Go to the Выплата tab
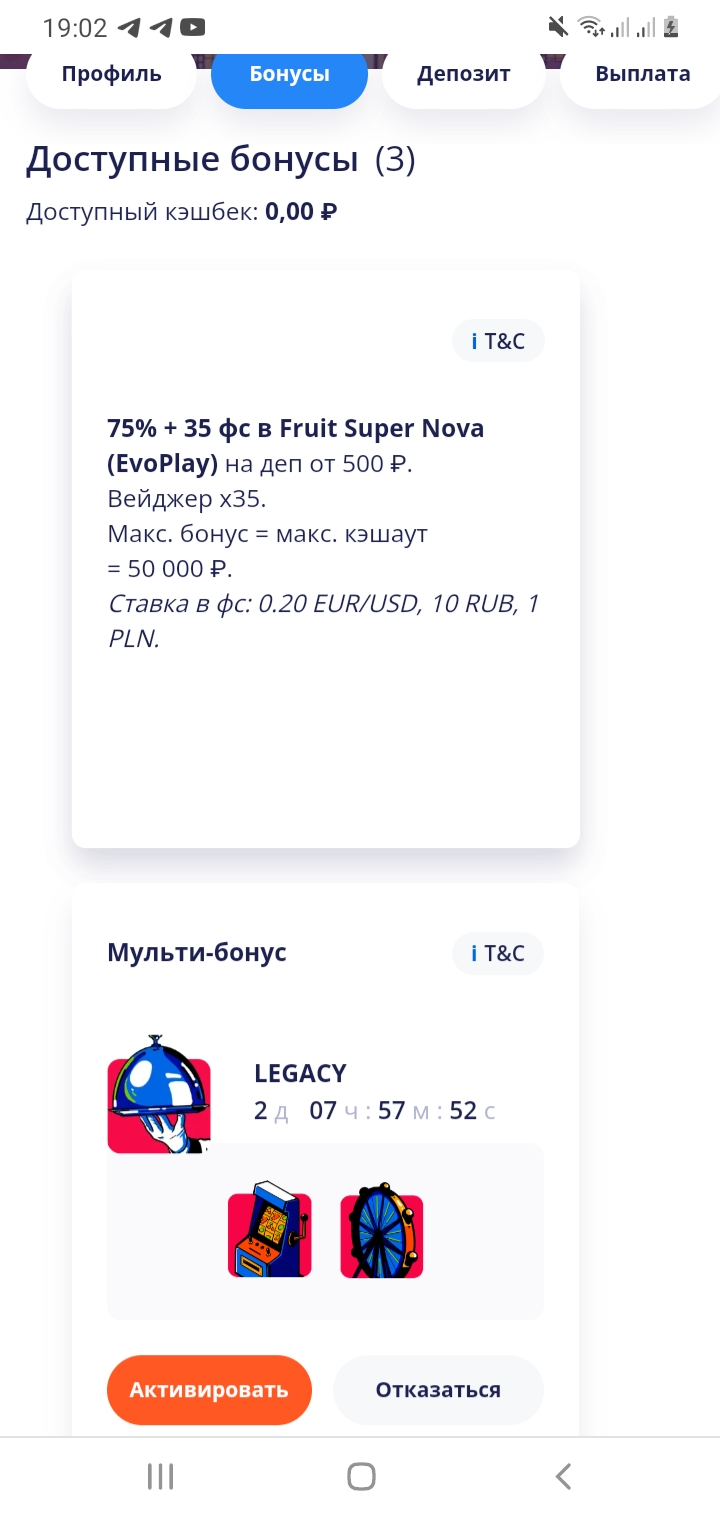The height and width of the screenshot is (1520, 720). pos(642,75)
